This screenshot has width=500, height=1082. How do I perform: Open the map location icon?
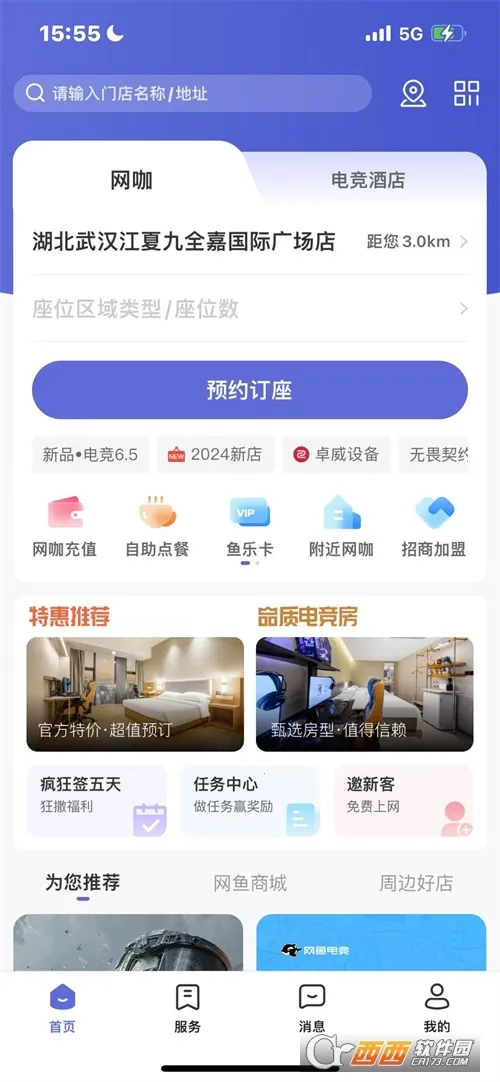tap(413, 94)
